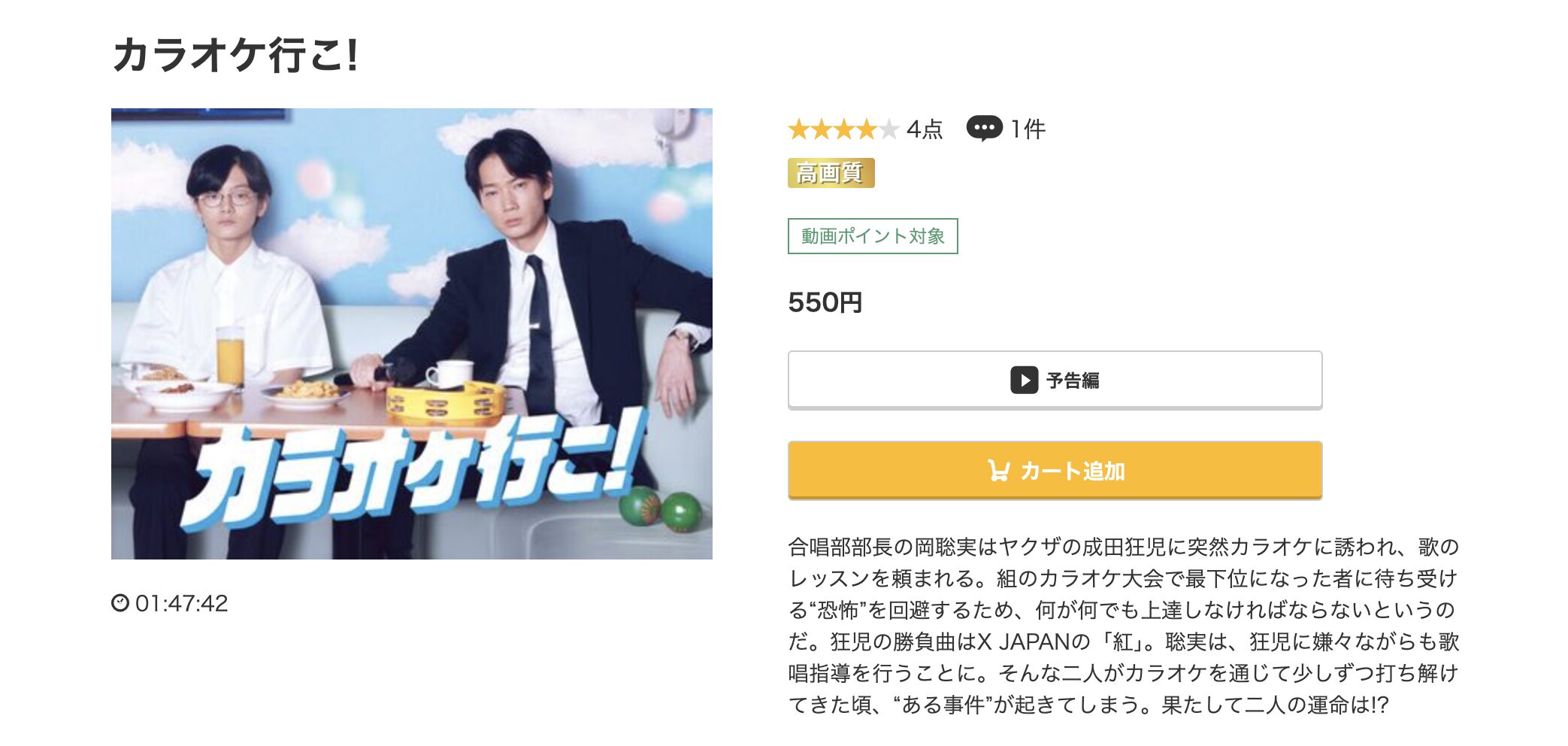Screen dimensions: 1568x746
Task: Open the 1件 review comments
Action: (x=1007, y=129)
